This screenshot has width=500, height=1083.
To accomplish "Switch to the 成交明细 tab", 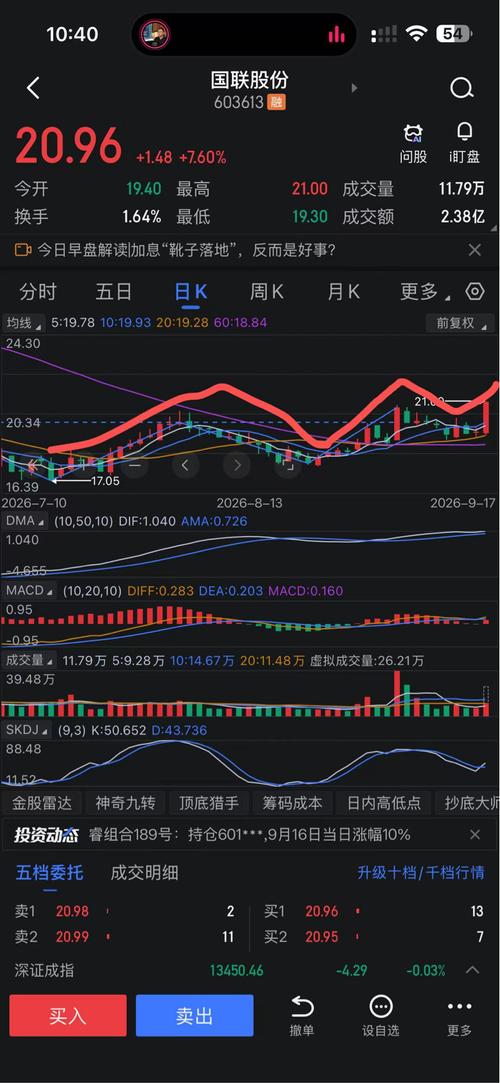I will coord(144,873).
